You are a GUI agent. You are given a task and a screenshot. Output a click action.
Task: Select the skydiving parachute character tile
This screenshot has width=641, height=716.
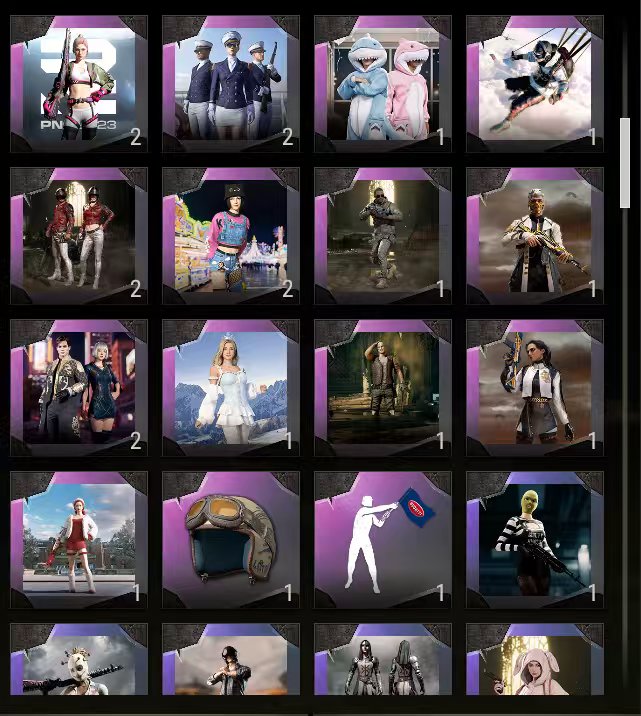tap(535, 84)
